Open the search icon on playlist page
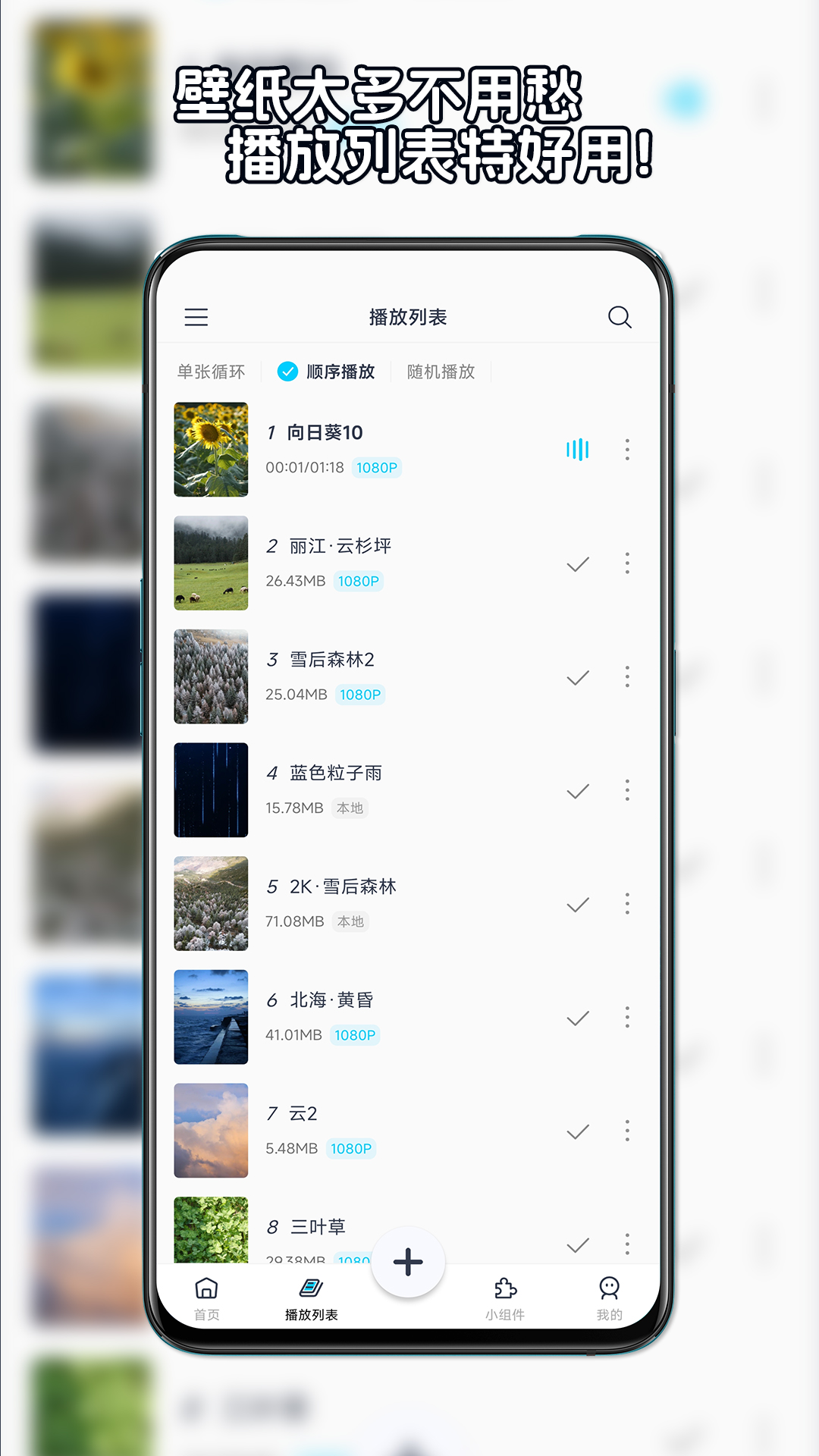Image resolution: width=819 pixels, height=1456 pixels. pyautogui.click(x=620, y=316)
